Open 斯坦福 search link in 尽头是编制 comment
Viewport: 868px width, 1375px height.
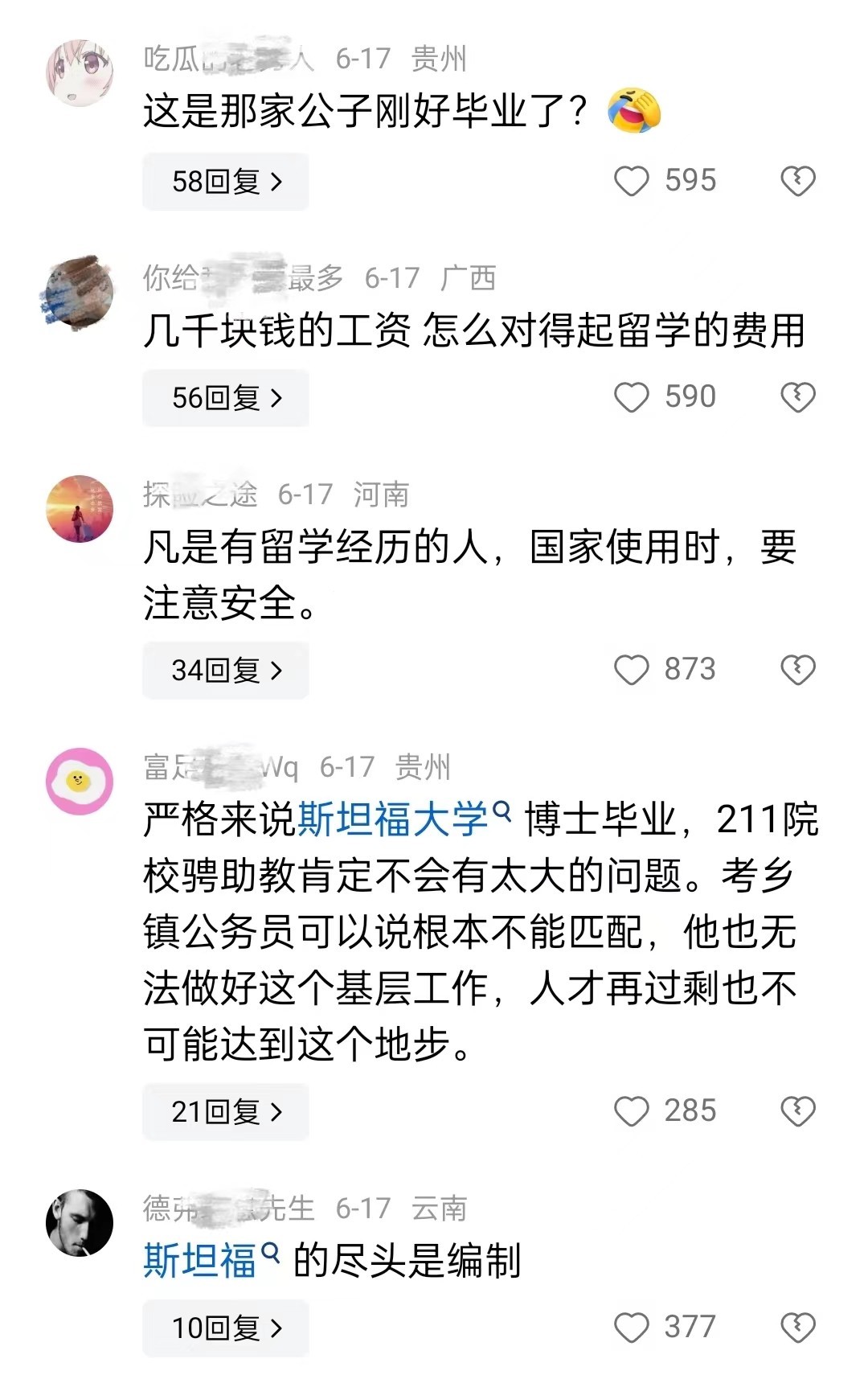pyautogui.click(x=211, y=1260)
